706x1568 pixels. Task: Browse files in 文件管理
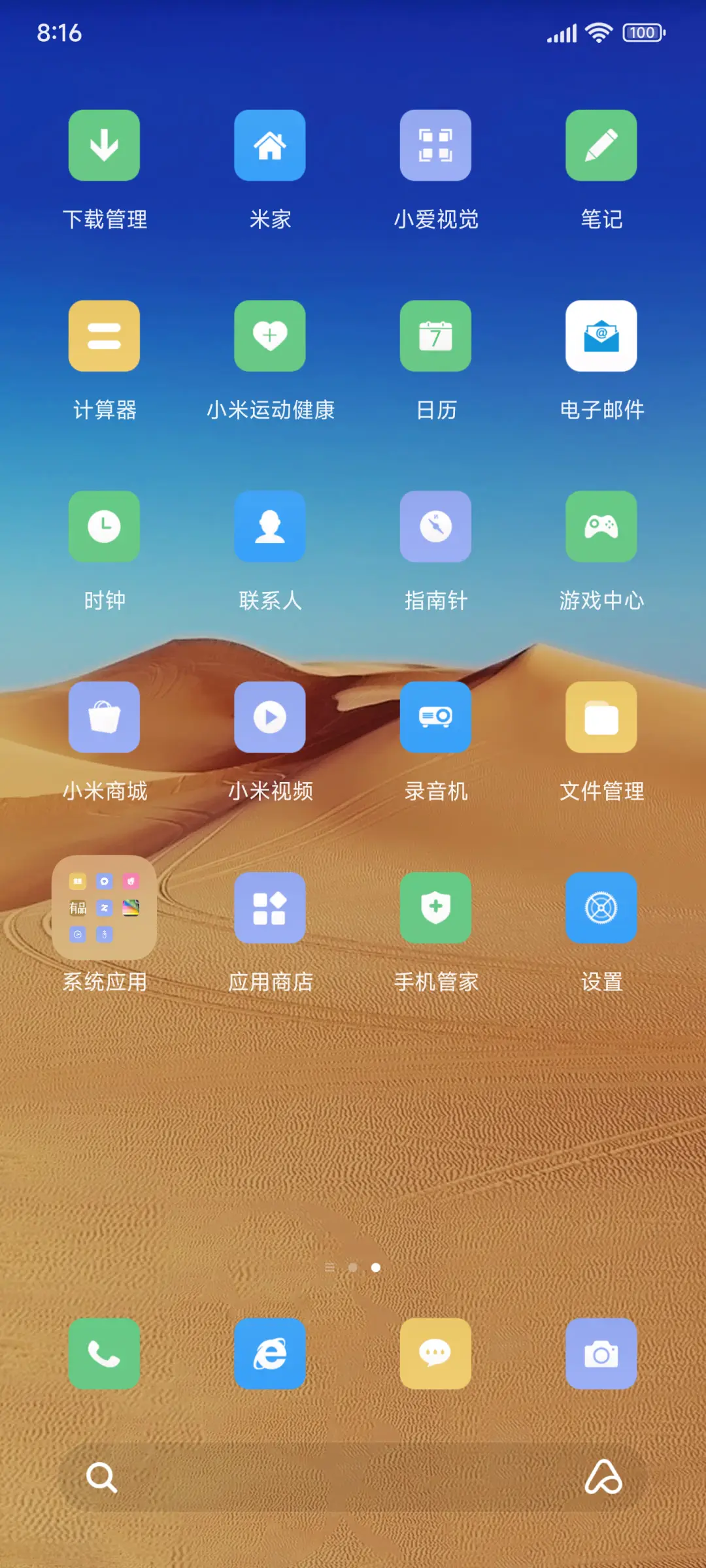point(601,717)
